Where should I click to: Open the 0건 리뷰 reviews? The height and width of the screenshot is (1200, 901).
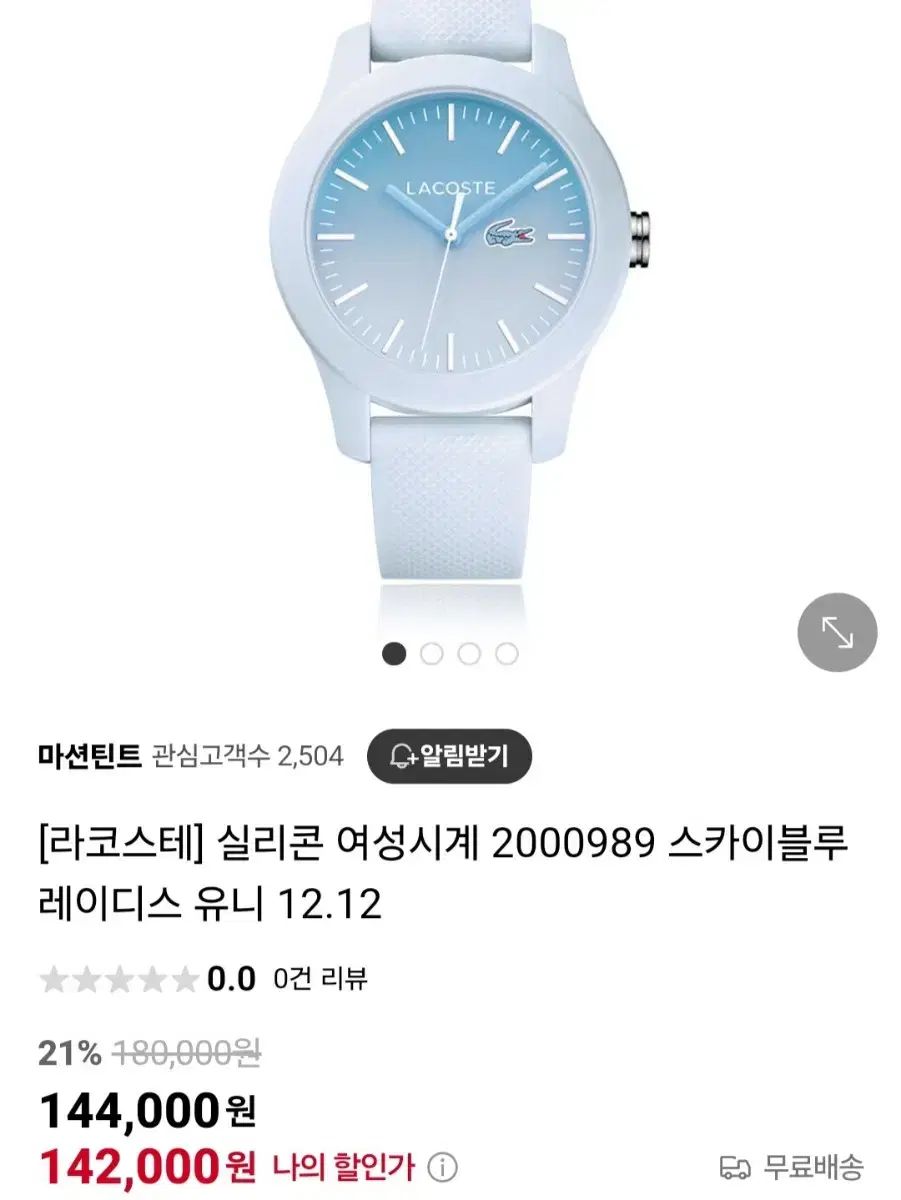coord(320,977)
